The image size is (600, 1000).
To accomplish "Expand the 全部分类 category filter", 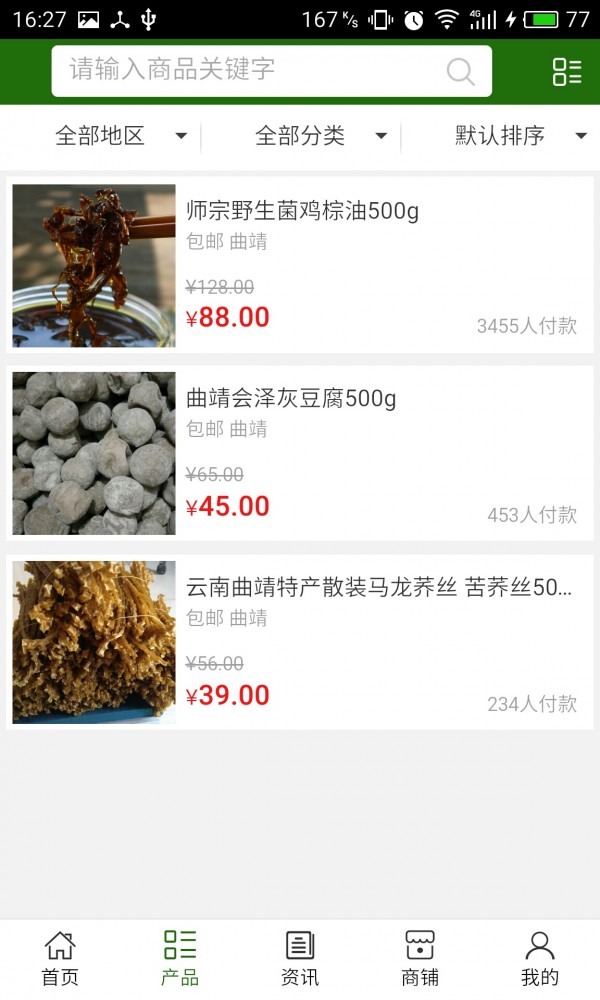I will click(x=320, y=136).
